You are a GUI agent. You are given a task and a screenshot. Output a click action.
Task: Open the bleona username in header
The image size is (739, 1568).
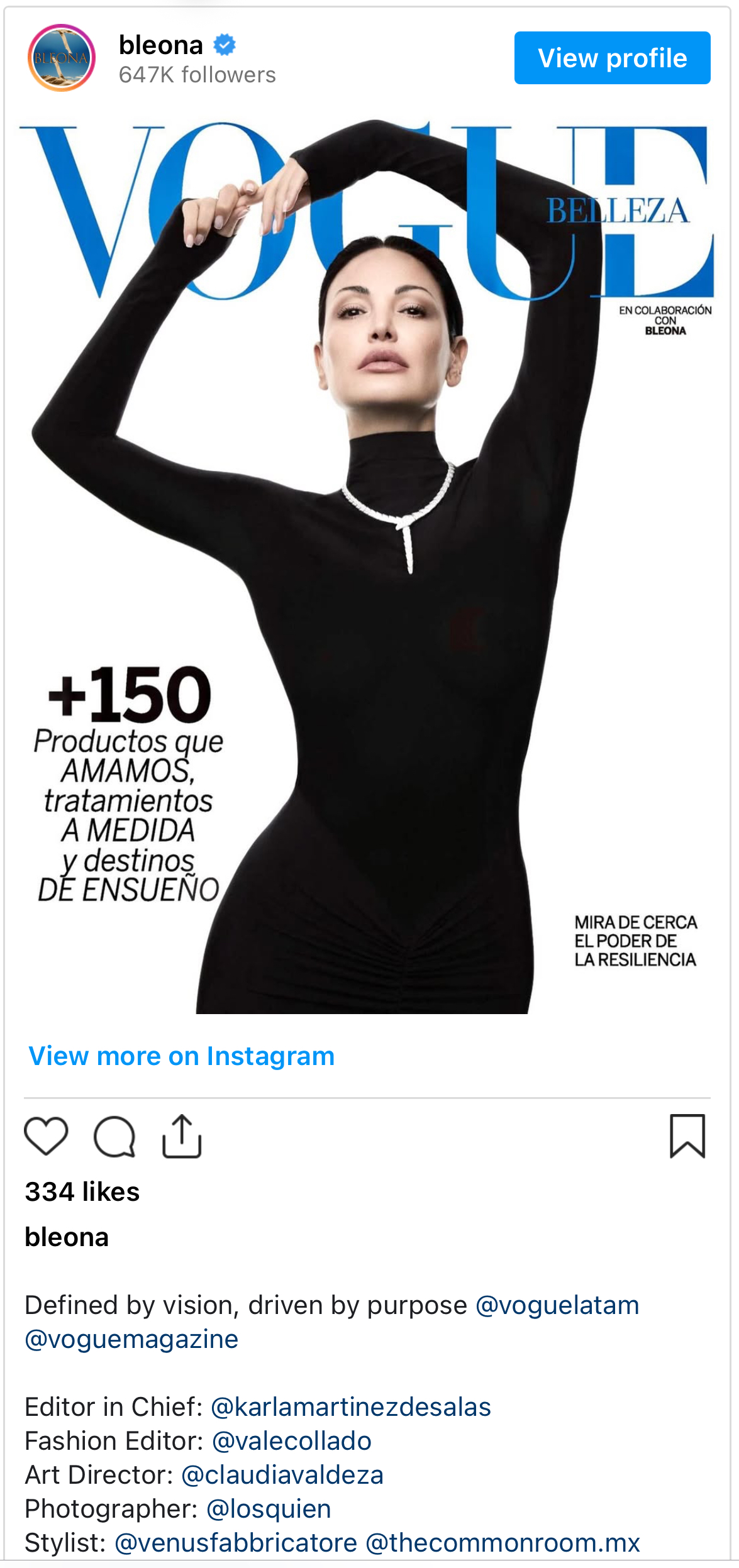coord(161,45)
